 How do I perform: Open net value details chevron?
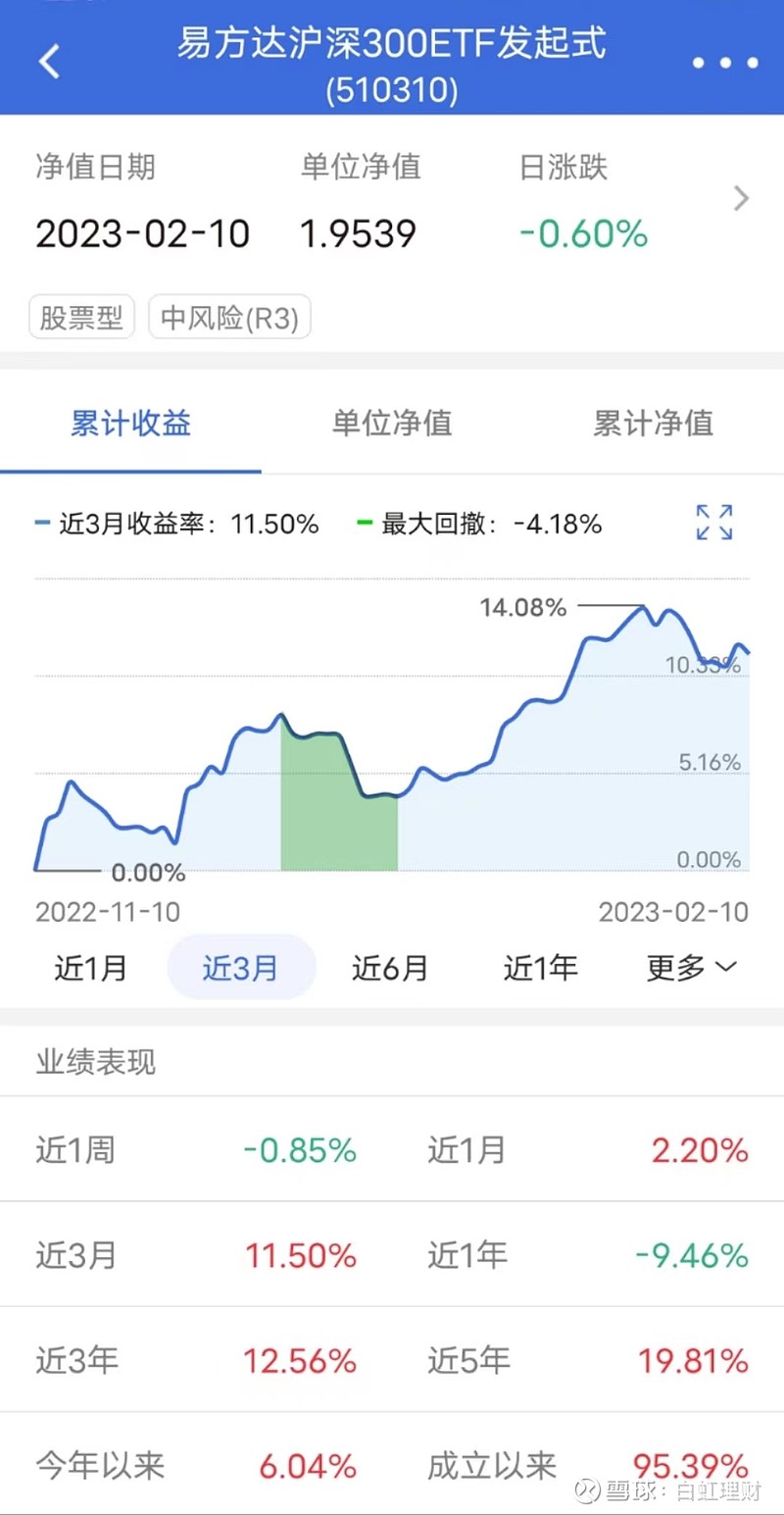pyautogui.click(x=742, y=199)
